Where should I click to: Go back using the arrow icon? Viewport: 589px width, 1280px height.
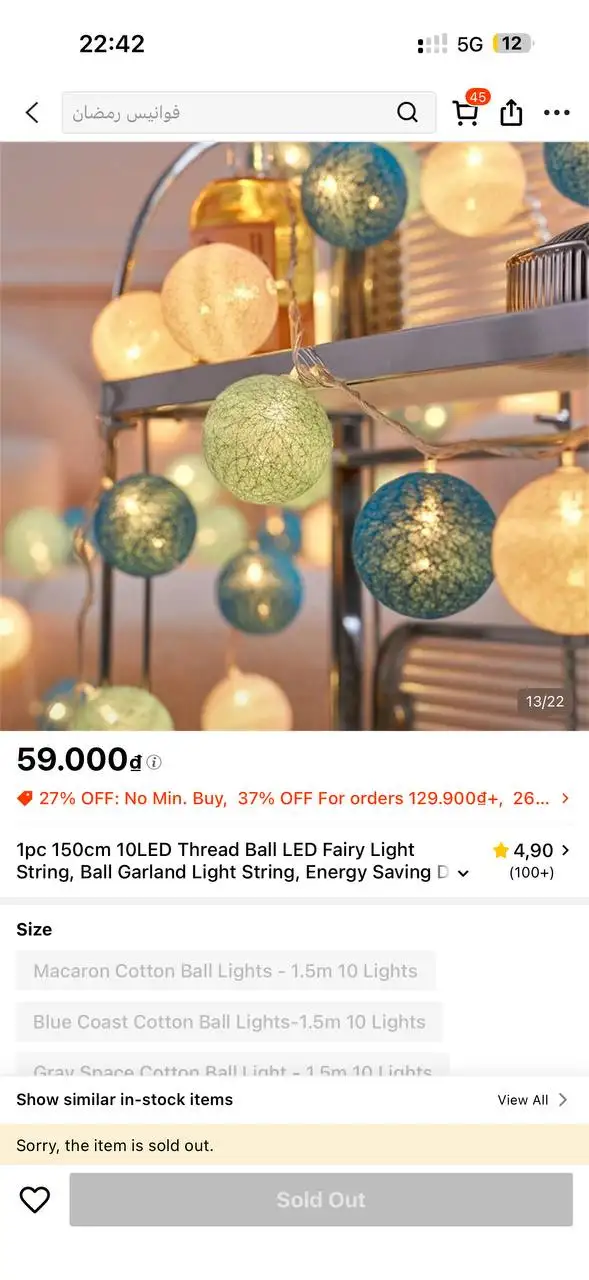(32, 112)
